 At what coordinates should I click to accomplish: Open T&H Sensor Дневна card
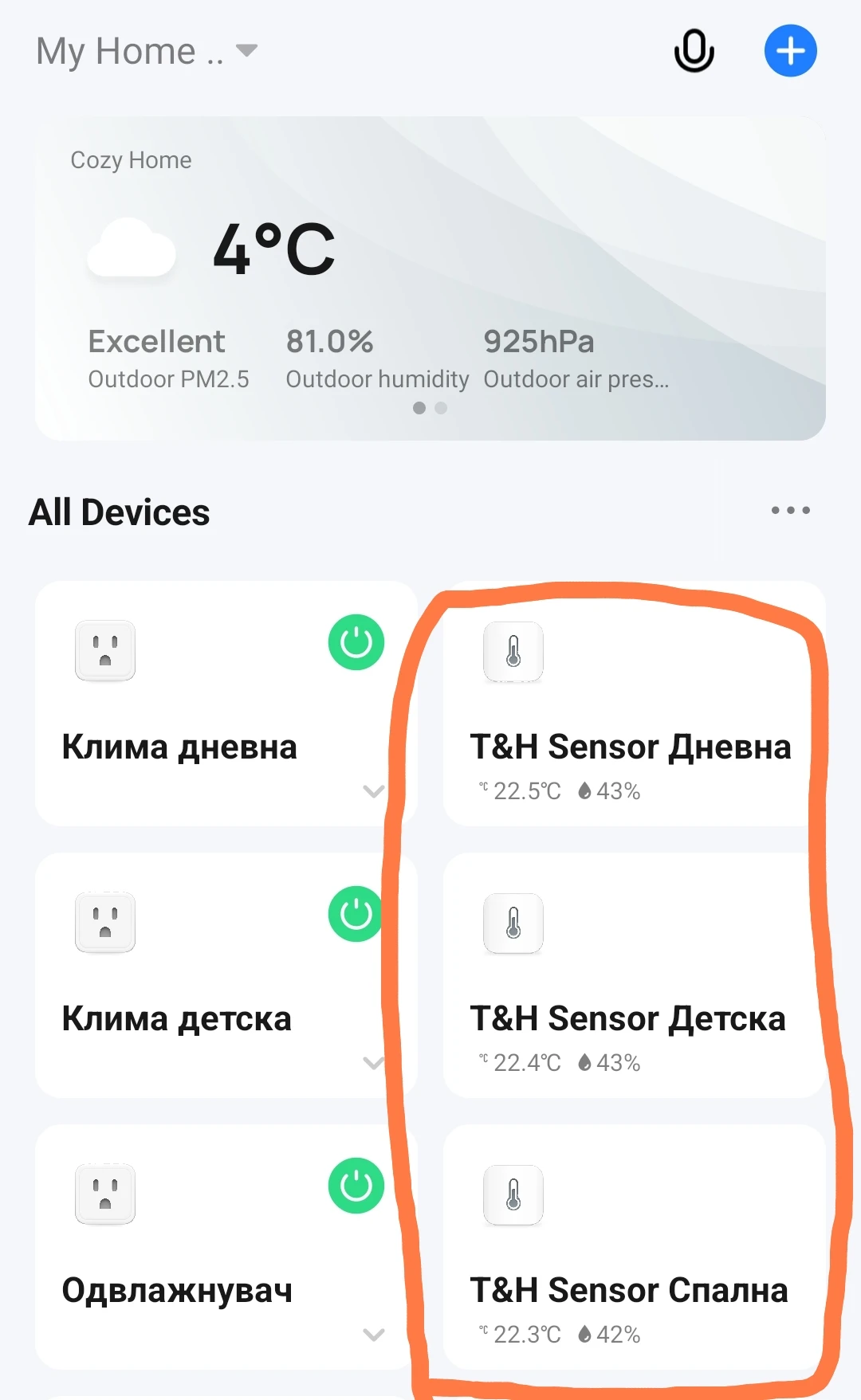pos(634,704)
